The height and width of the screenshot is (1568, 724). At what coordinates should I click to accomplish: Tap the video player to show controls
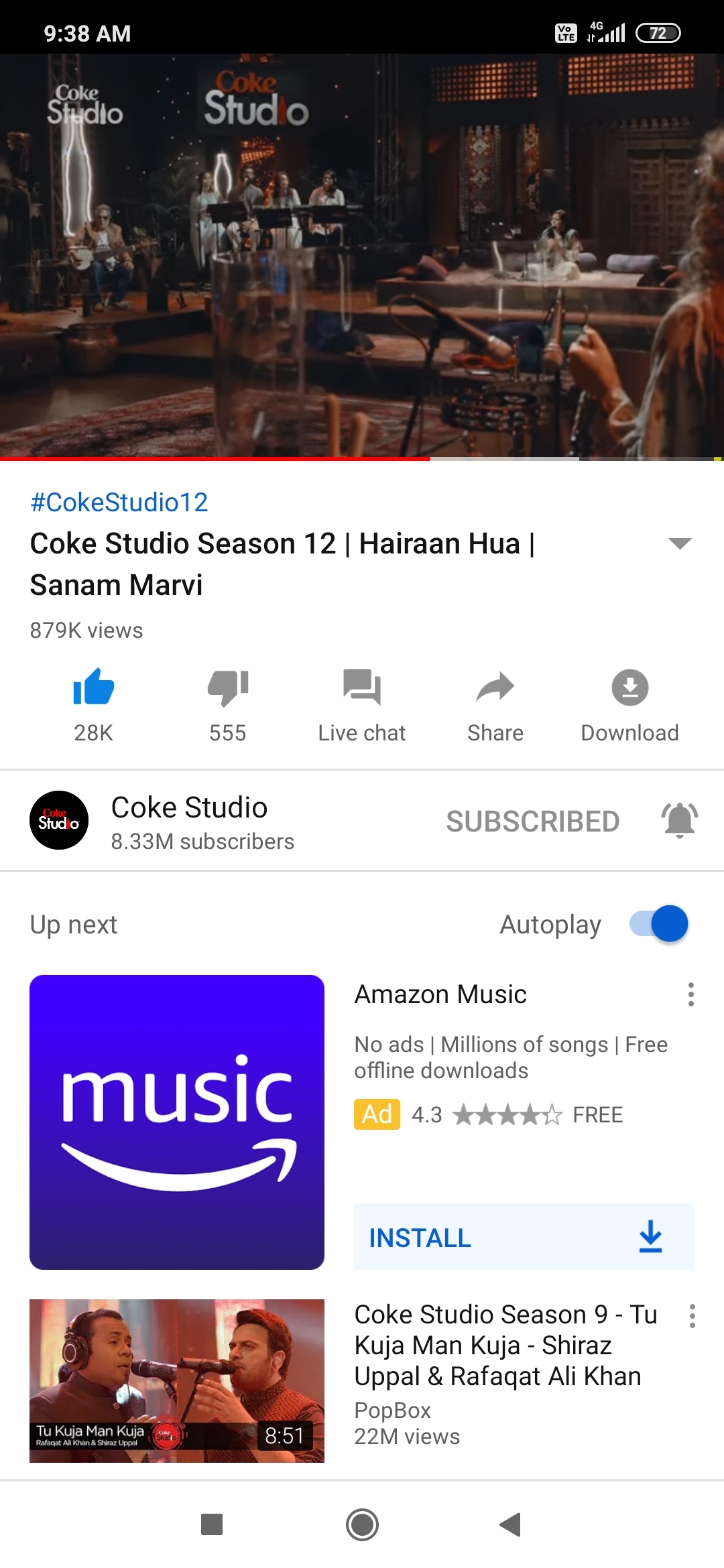click(362, 256)
